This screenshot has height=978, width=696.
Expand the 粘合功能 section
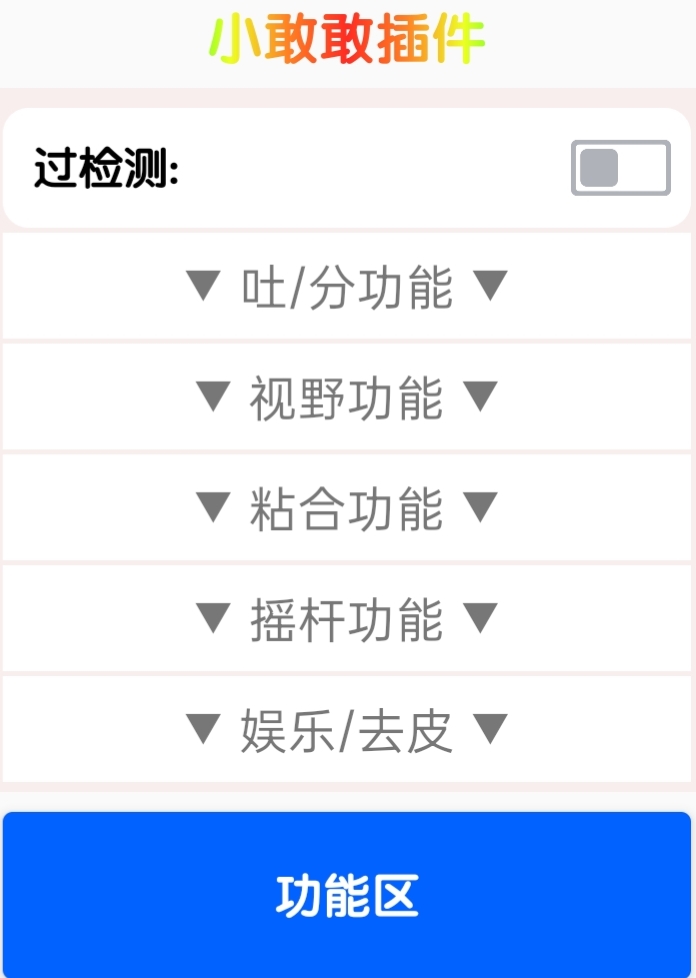pyautogui.click(x=347, y=508)
